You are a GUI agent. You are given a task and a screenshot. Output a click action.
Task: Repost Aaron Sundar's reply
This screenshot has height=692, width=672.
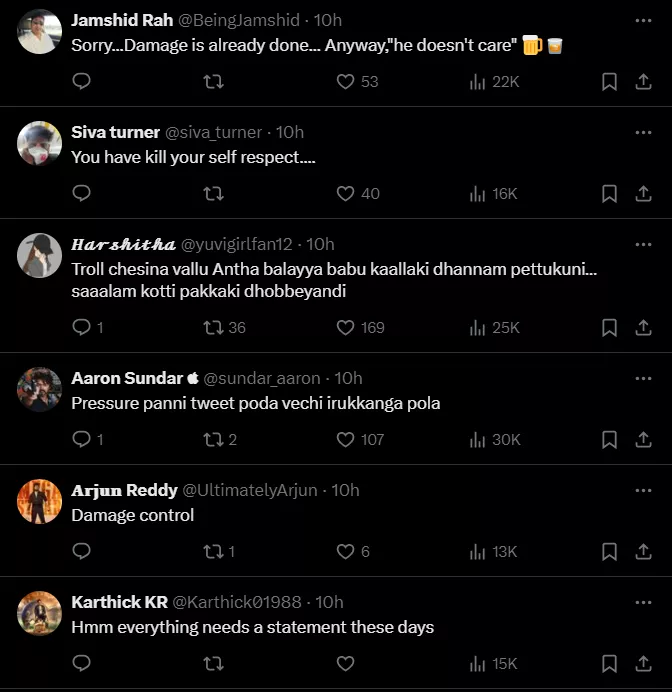(213, 440)
